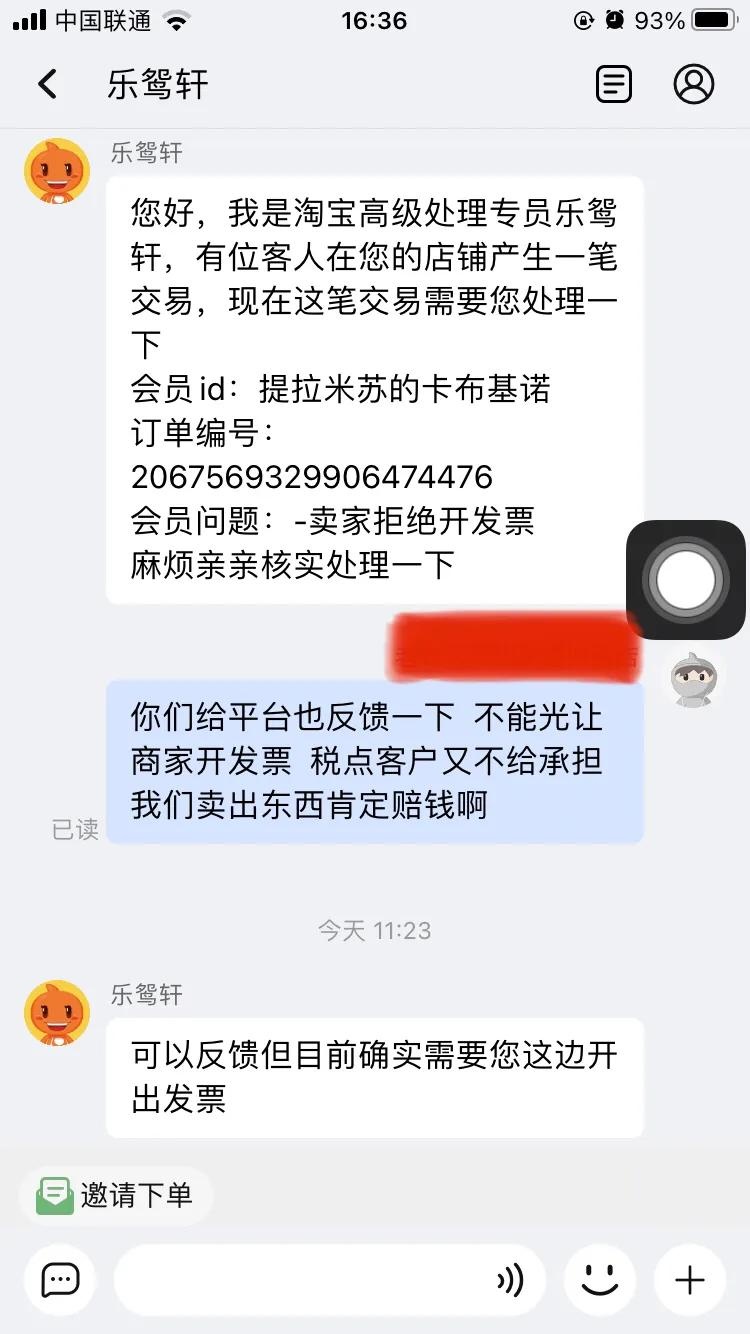
Task: Open the AssistiveTouch floating button
Action: pyautogui.click(x=686, y=580)
